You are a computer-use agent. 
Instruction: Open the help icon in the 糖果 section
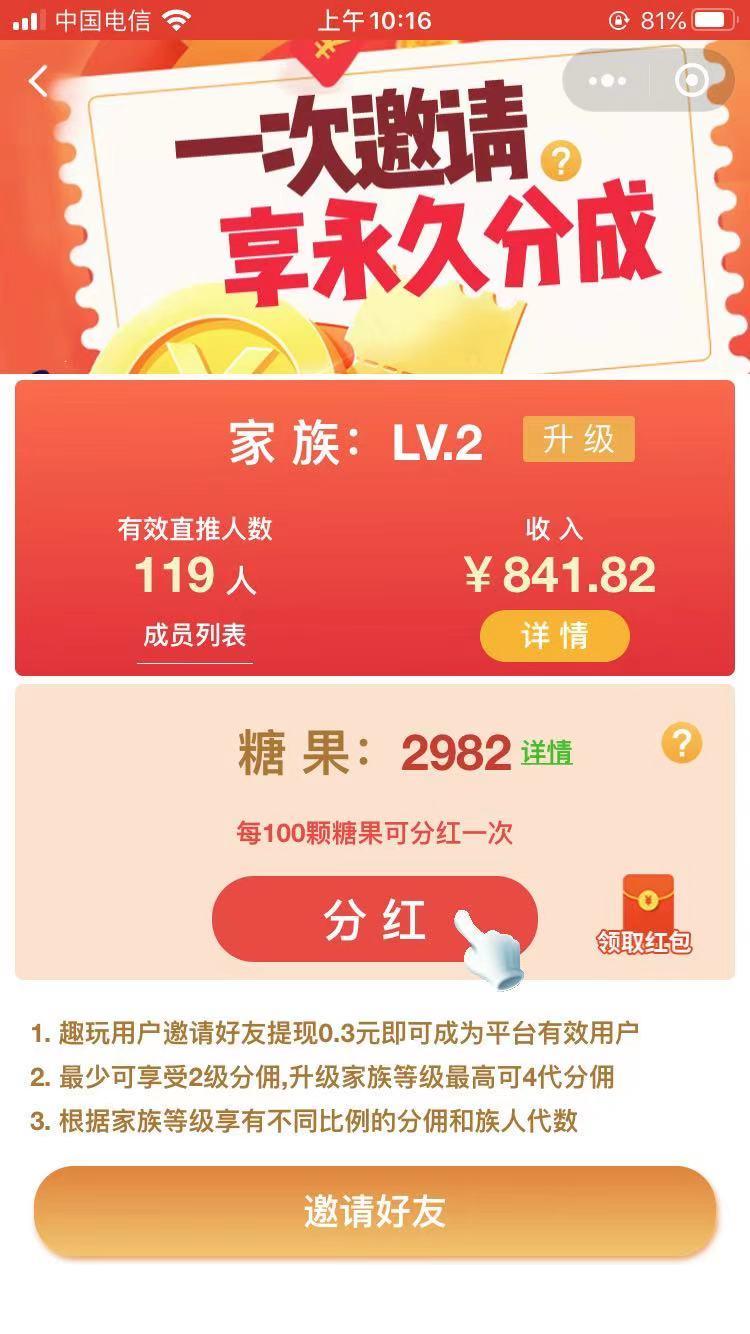[x=682, y=743]
